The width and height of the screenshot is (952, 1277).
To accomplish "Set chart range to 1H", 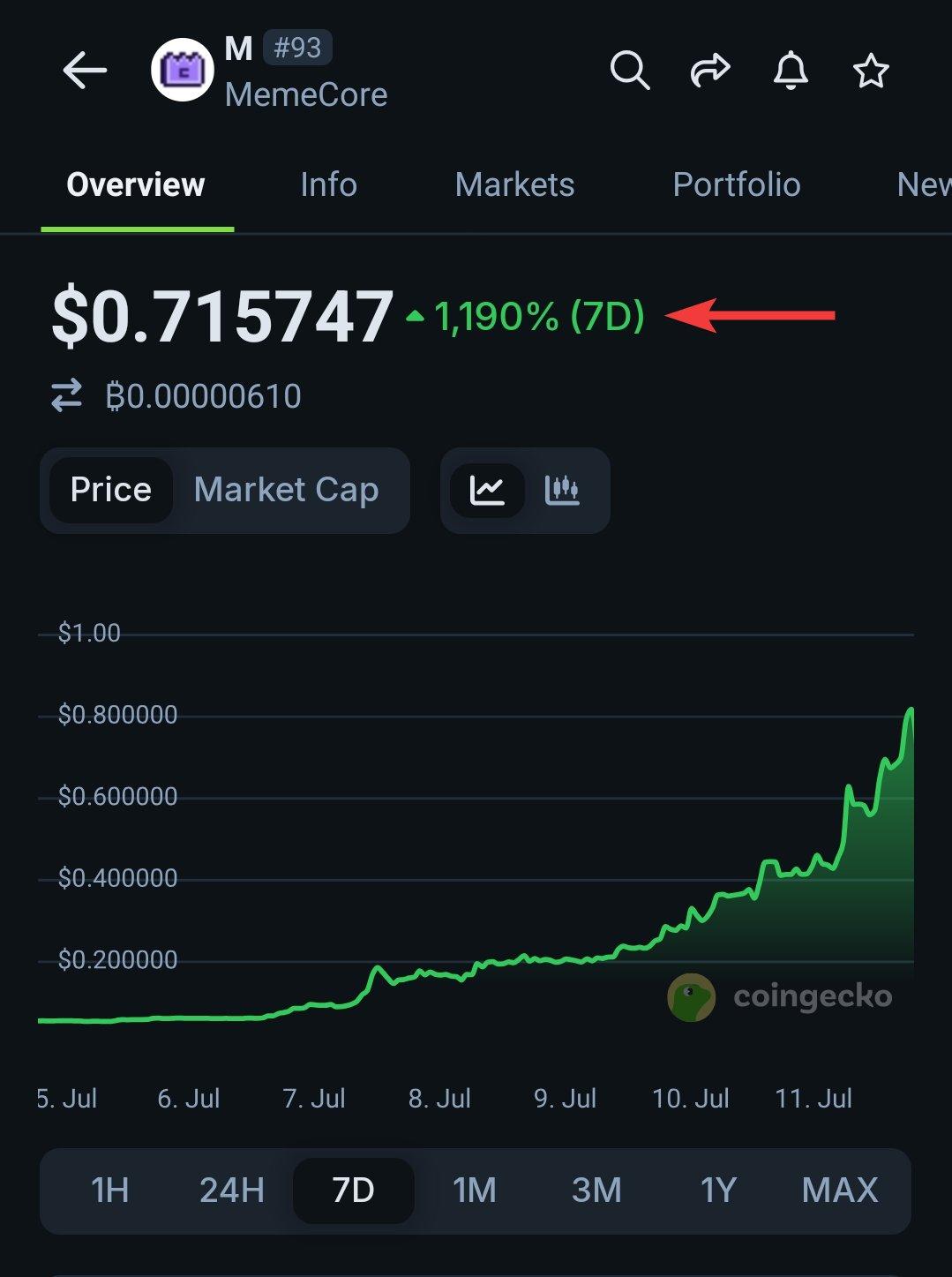I will point(110,1191).
